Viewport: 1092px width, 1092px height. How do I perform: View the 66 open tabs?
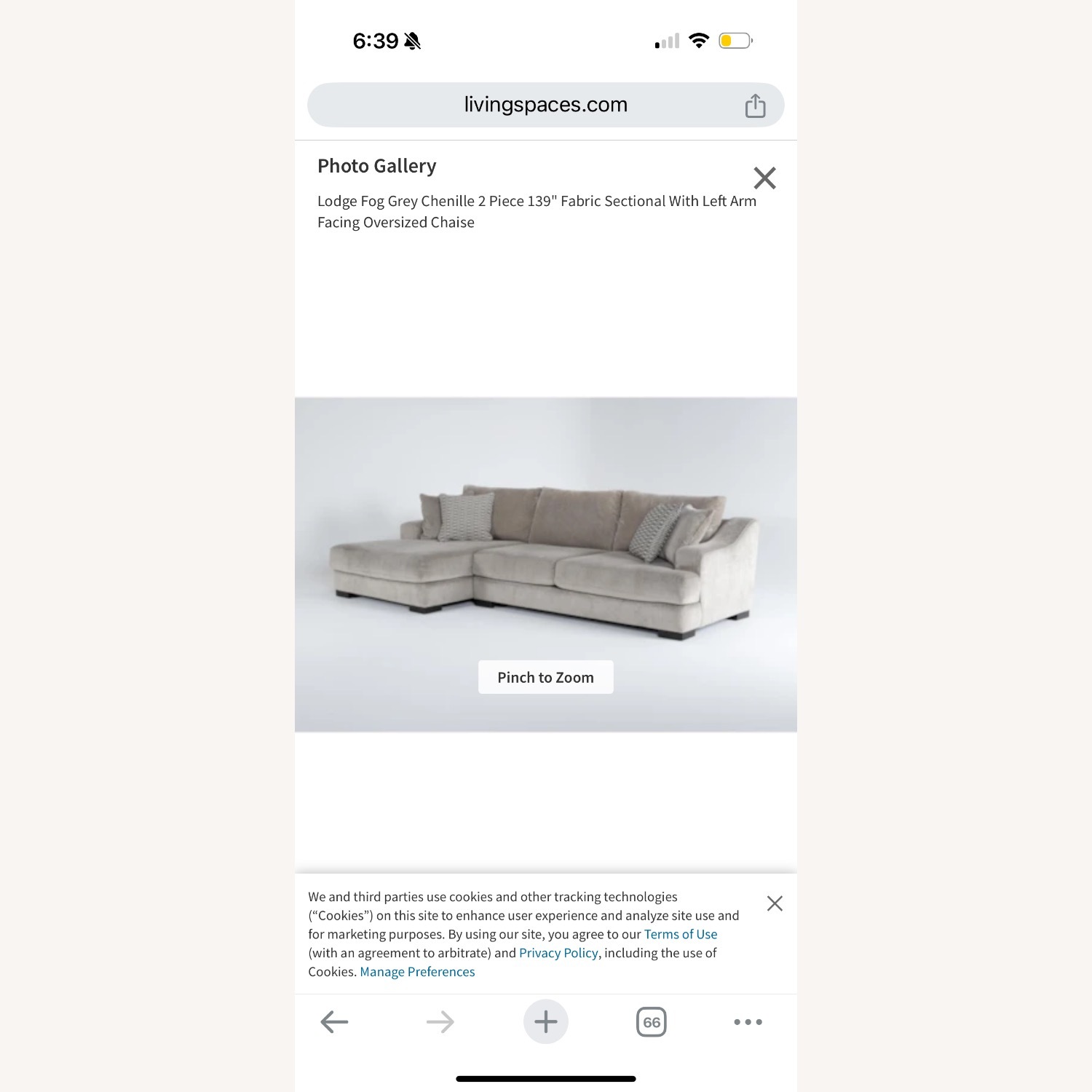point(651,1022)
